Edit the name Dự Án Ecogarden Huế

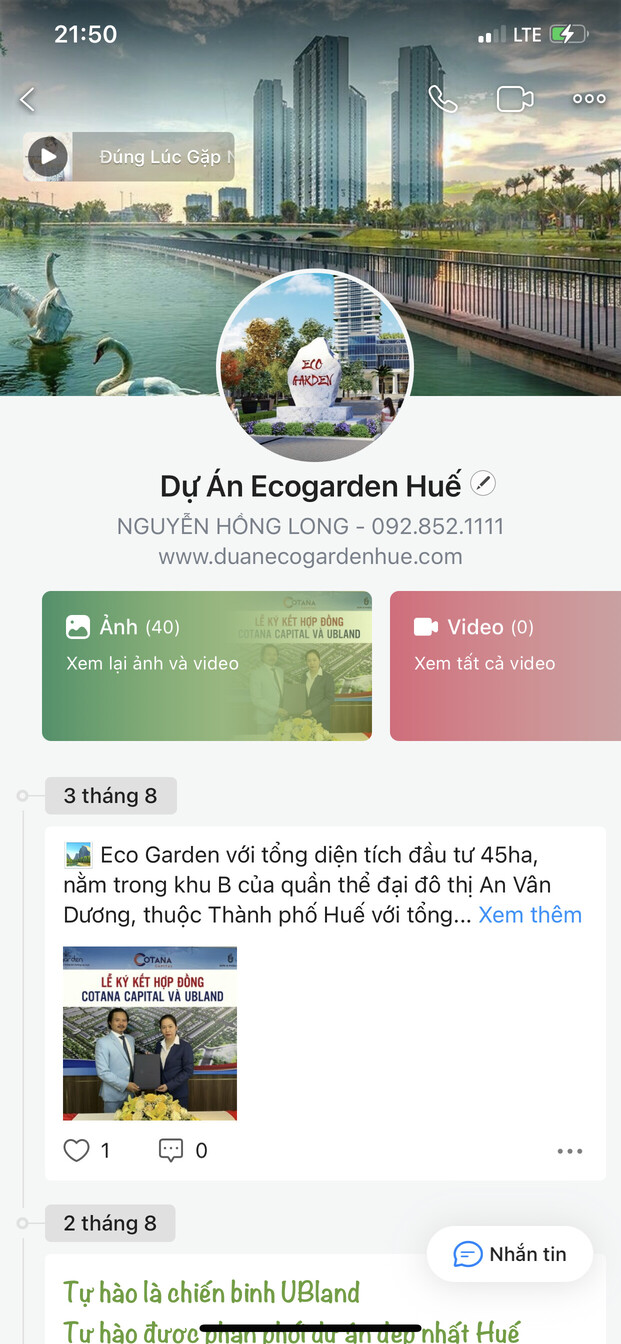click(x=483, y=484)
